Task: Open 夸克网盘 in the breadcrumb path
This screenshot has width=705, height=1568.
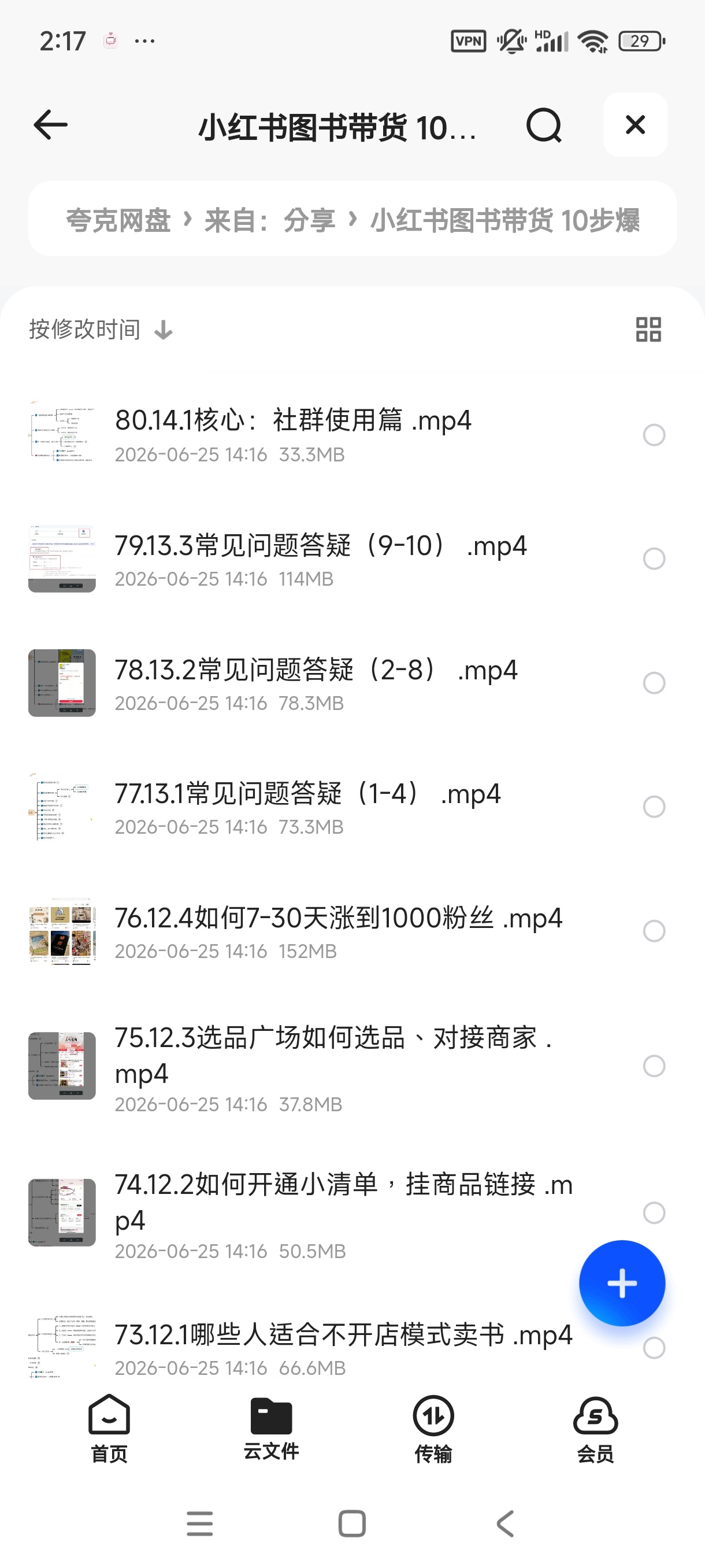Action: 118,220
